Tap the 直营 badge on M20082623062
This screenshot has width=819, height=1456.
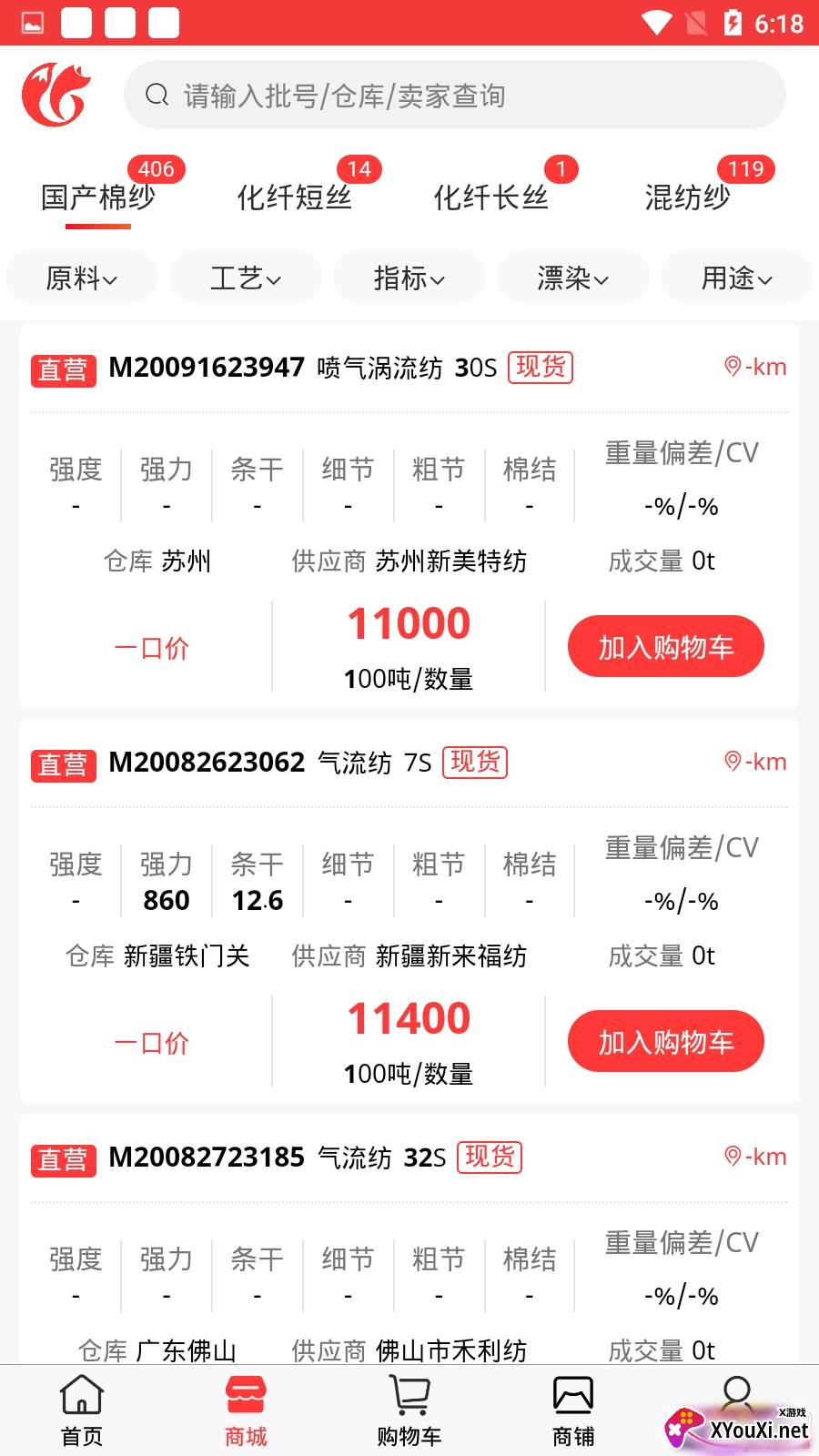pos(63,765)
